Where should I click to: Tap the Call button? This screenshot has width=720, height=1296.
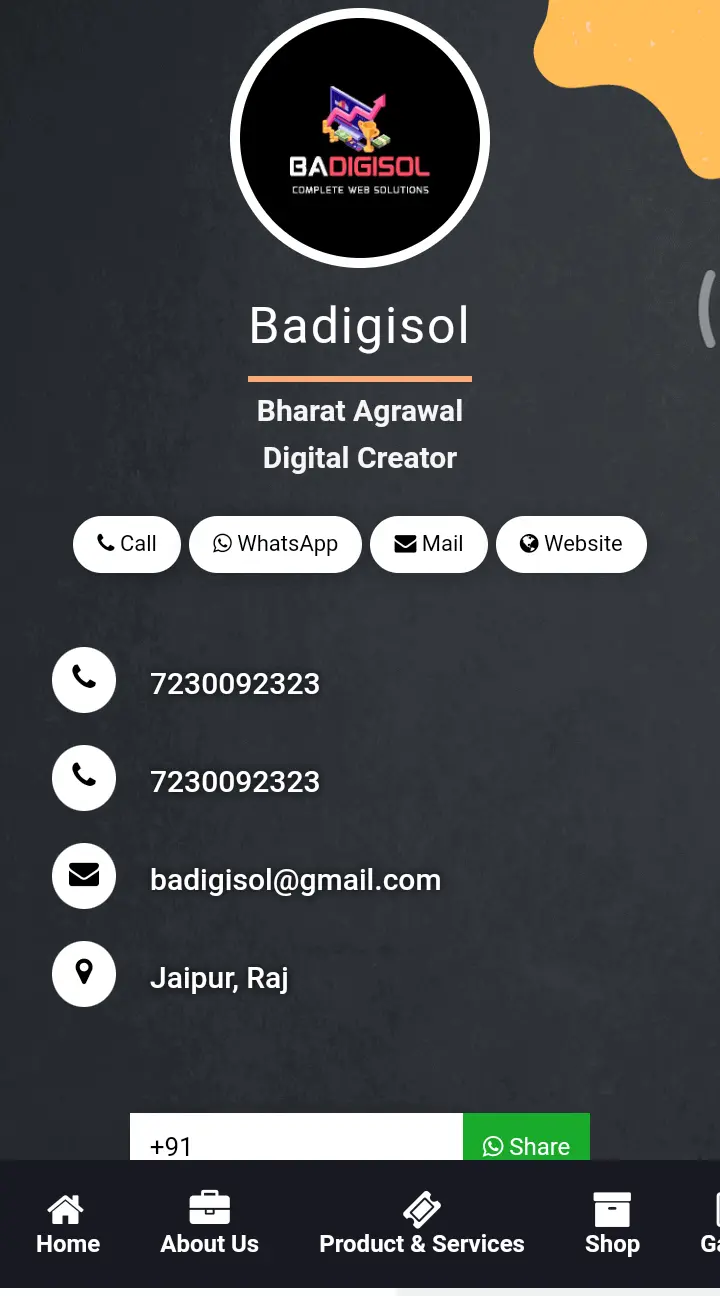click(127, 544)
